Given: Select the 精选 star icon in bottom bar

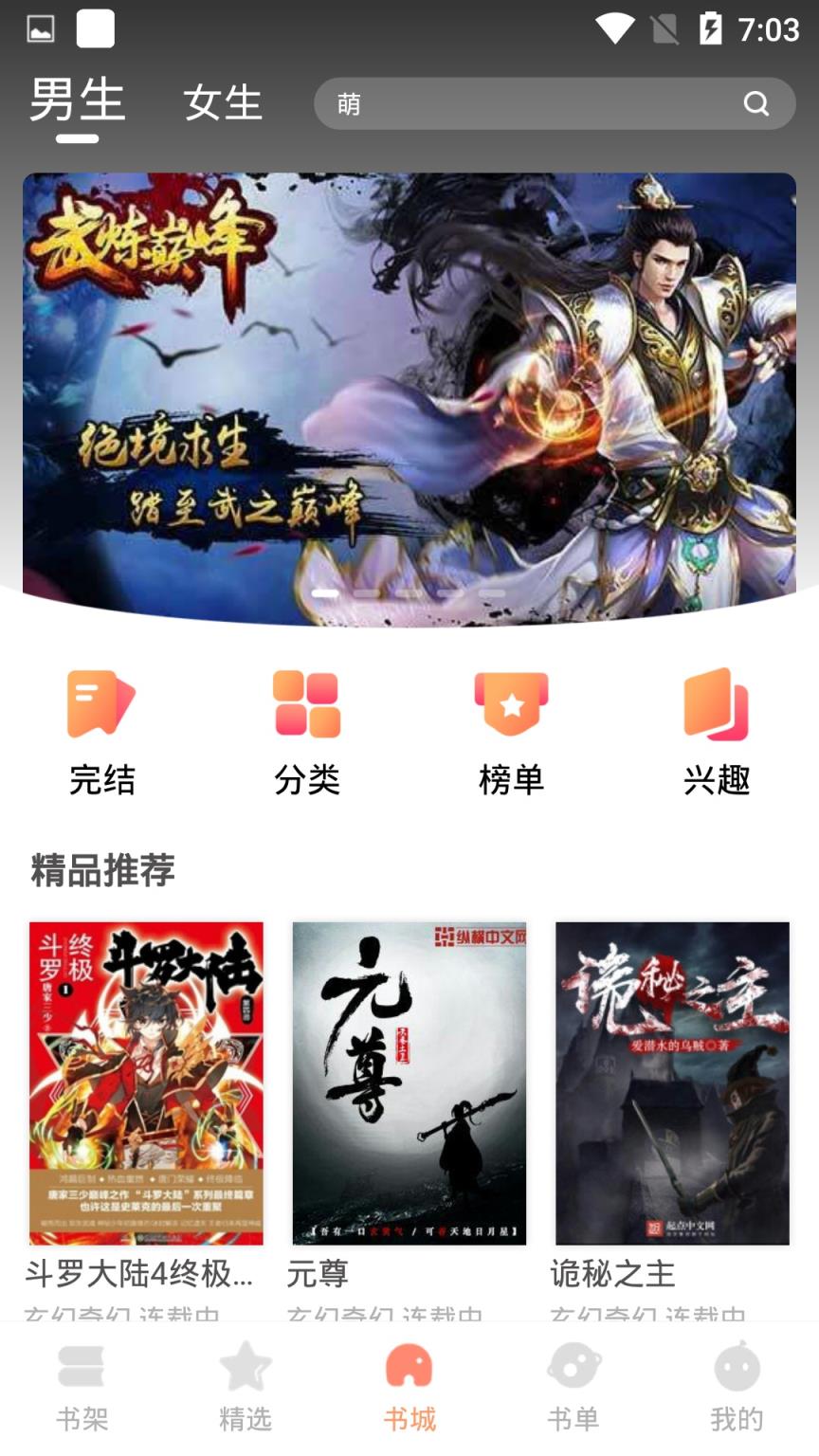Looking at the screenshot, I should [x=246, y=1368].
